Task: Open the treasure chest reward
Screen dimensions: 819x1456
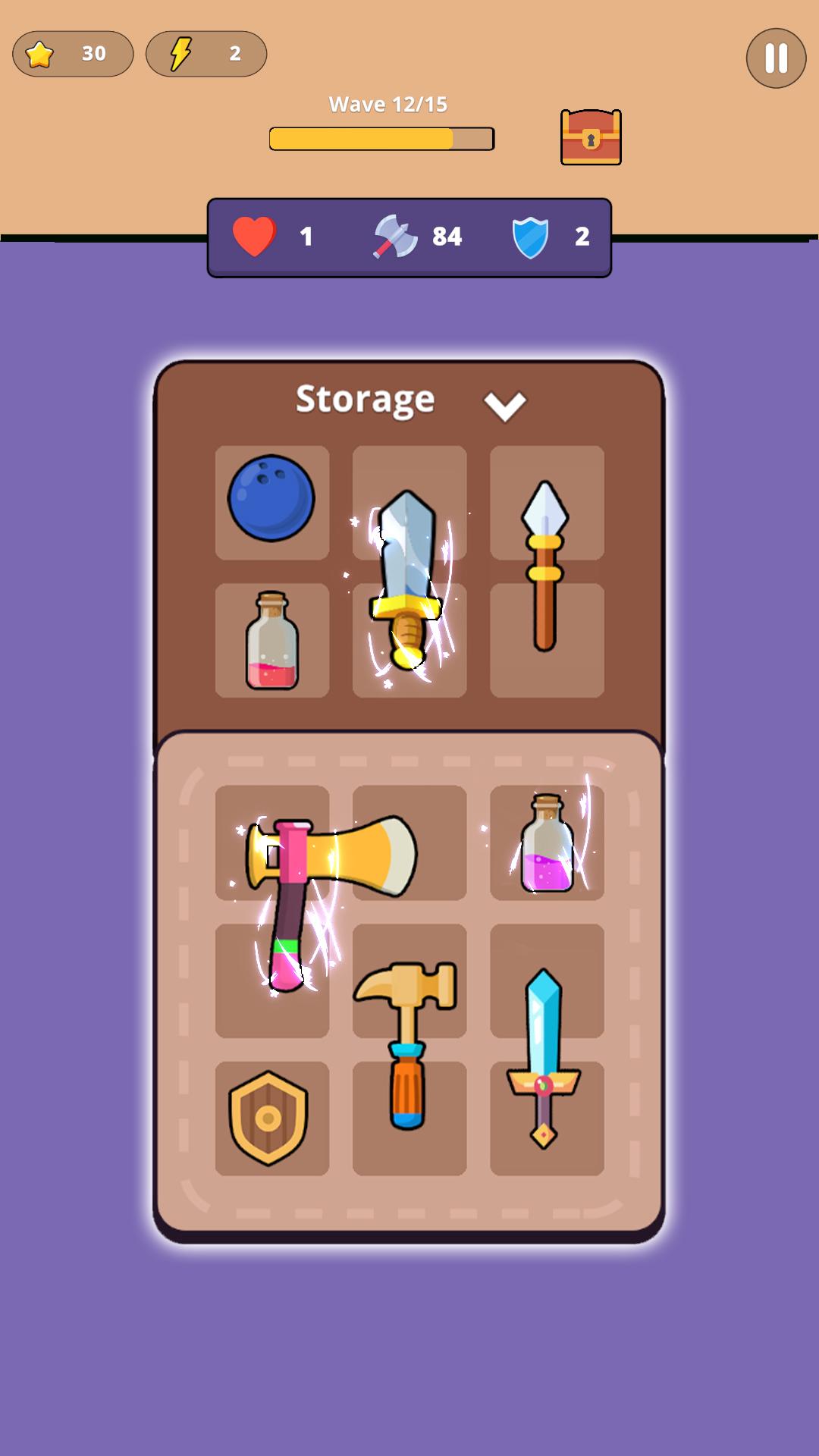Action: tap(591, 137)
